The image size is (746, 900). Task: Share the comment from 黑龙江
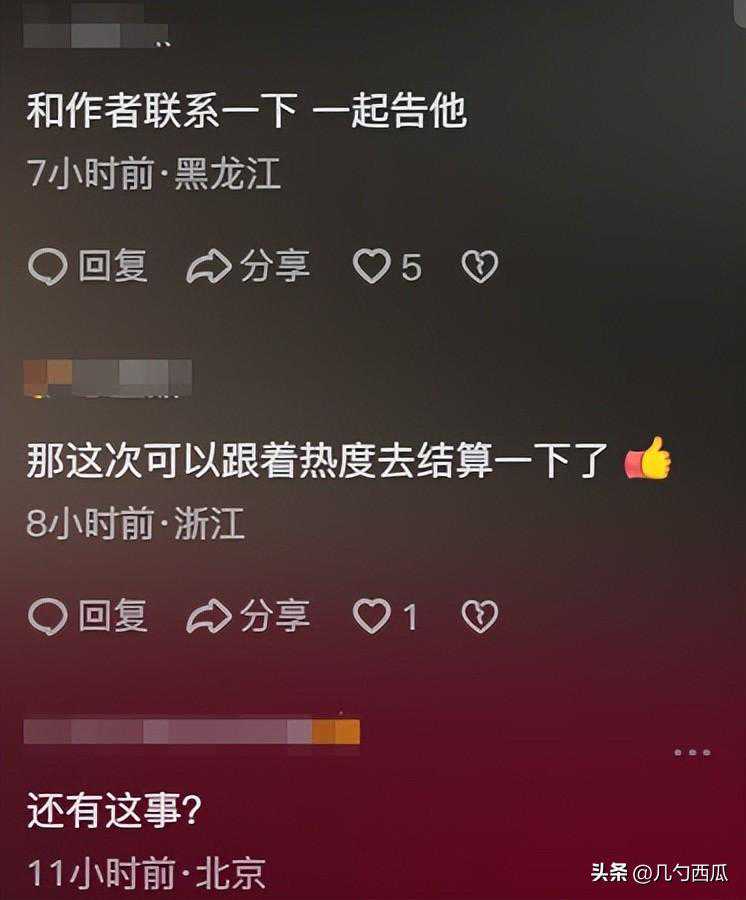tap(249, 267)
